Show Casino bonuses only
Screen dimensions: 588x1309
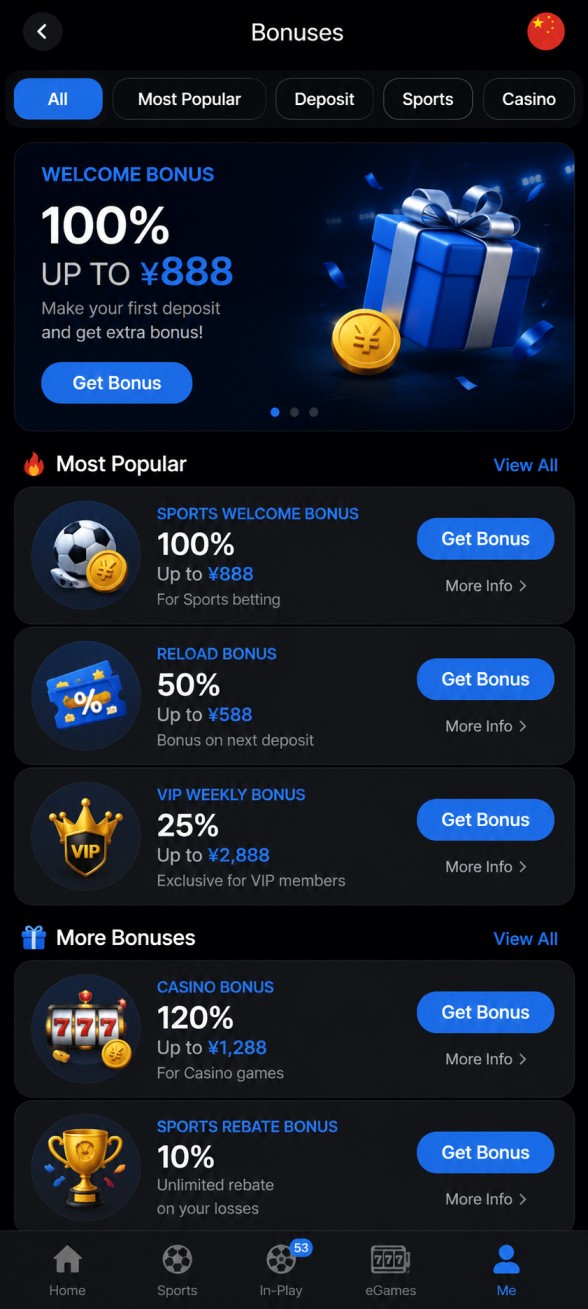529,99
